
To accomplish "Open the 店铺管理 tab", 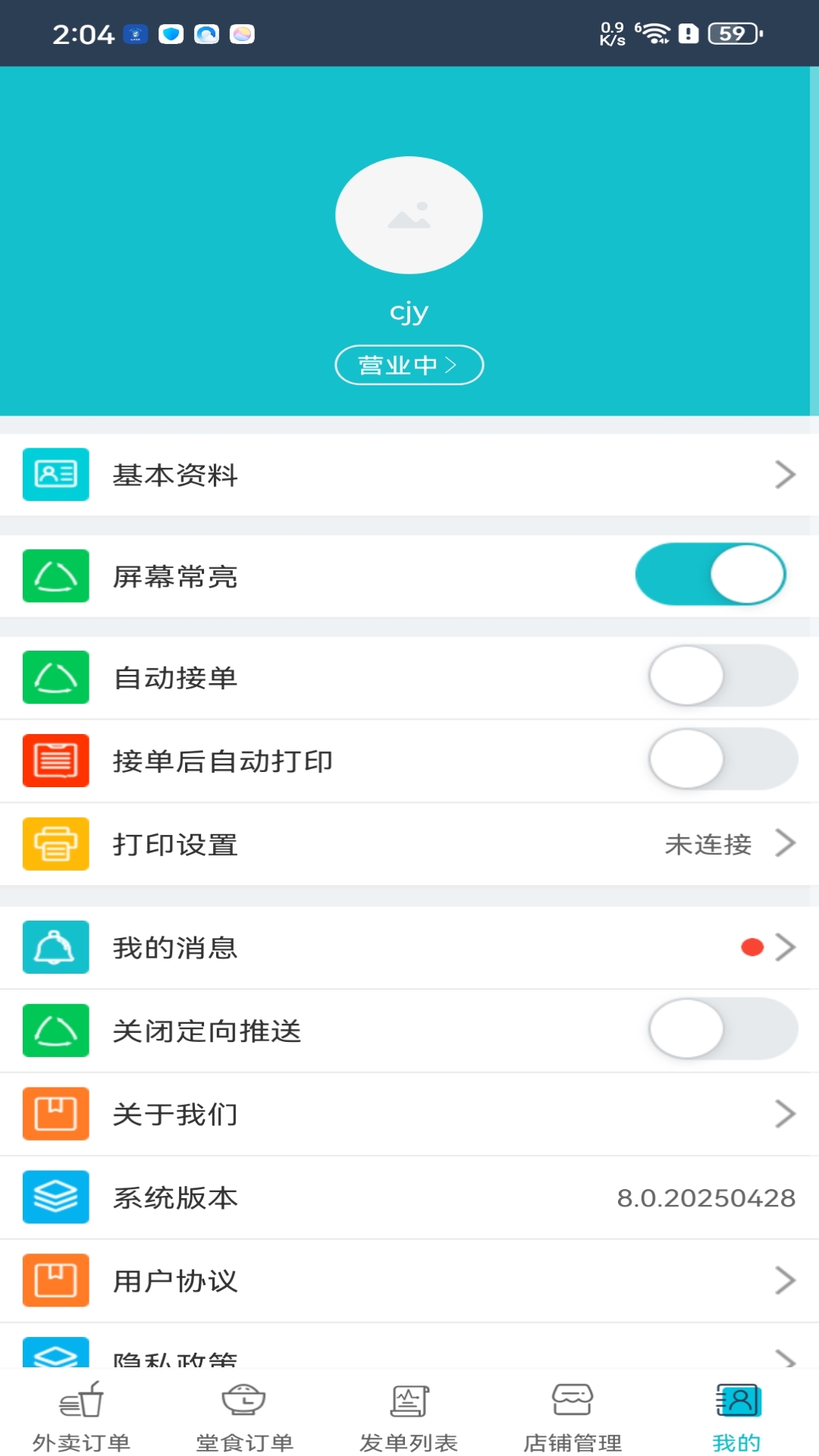I will pyautogui.click(x=573, y=1416).
